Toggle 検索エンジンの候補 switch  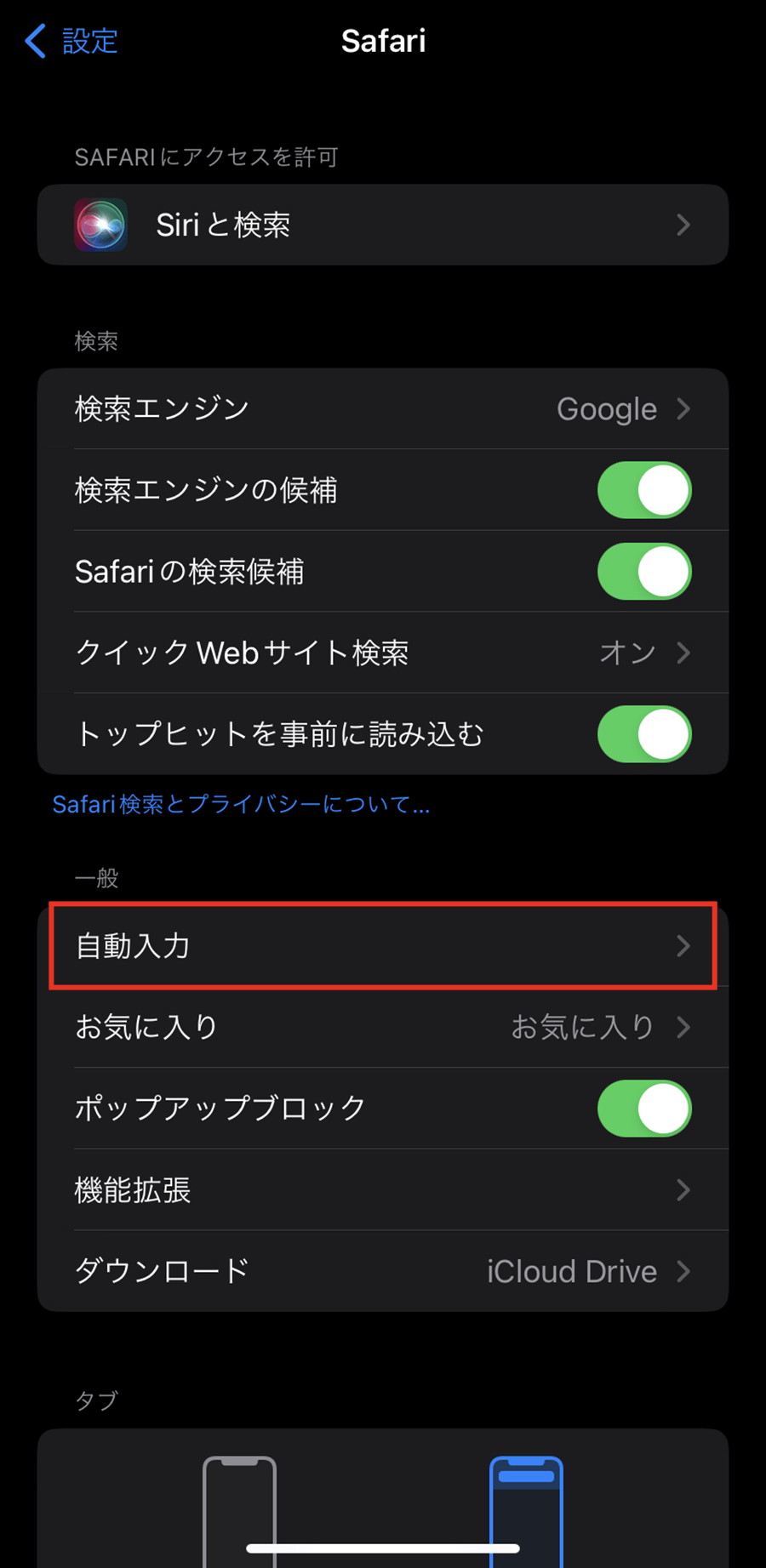coord(644,490)
